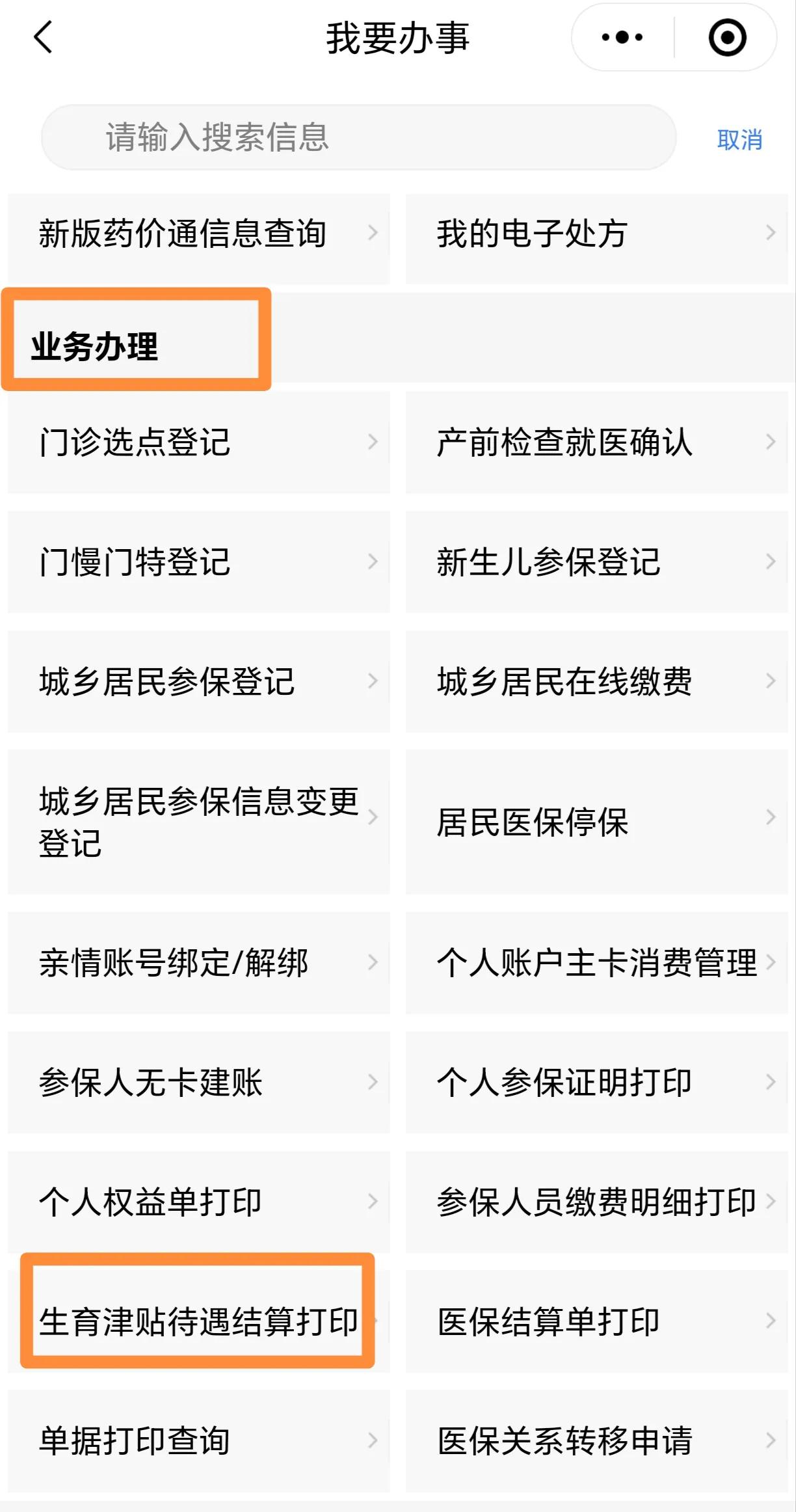Choose 门慢门特登记

pyautogui.click(x=198, y=562)
